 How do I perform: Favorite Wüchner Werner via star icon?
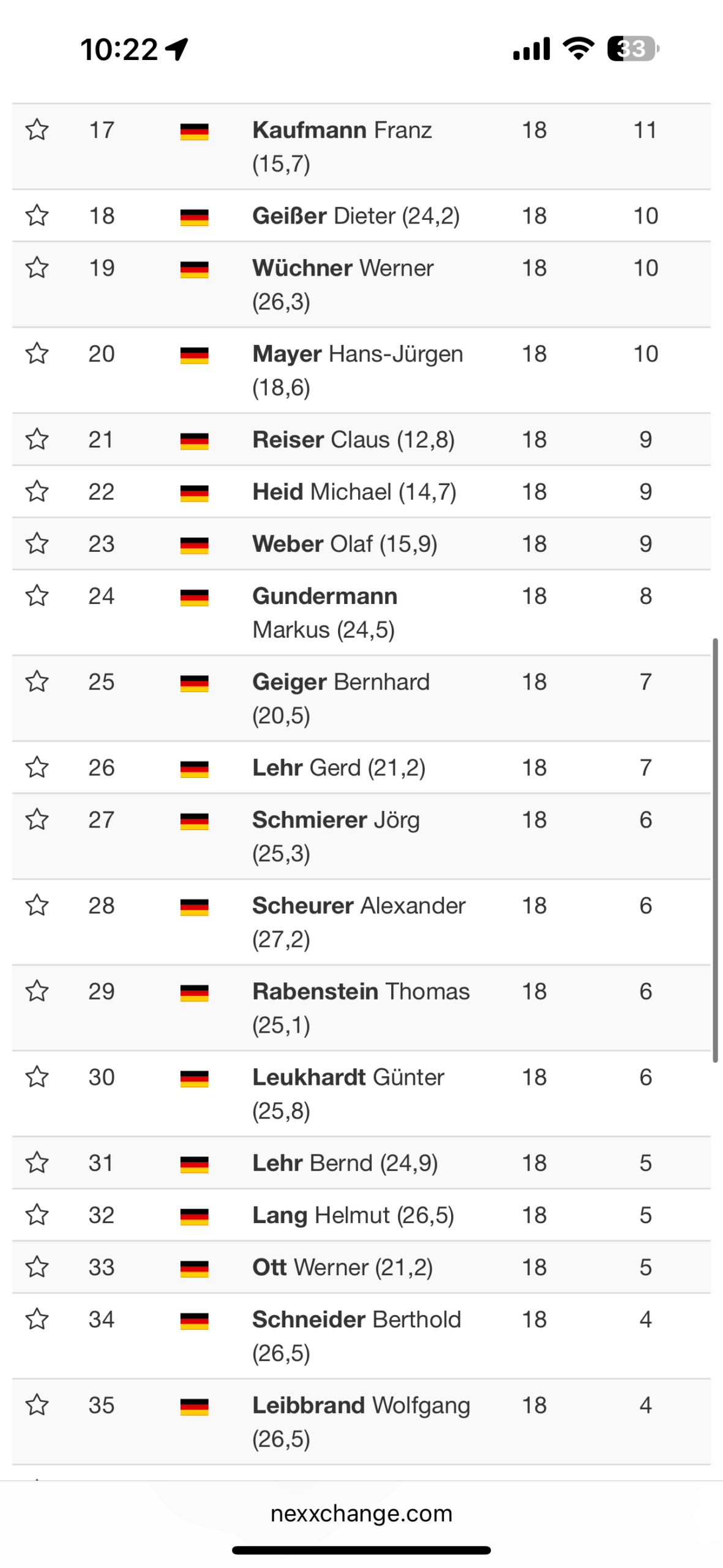click(37, 268)
